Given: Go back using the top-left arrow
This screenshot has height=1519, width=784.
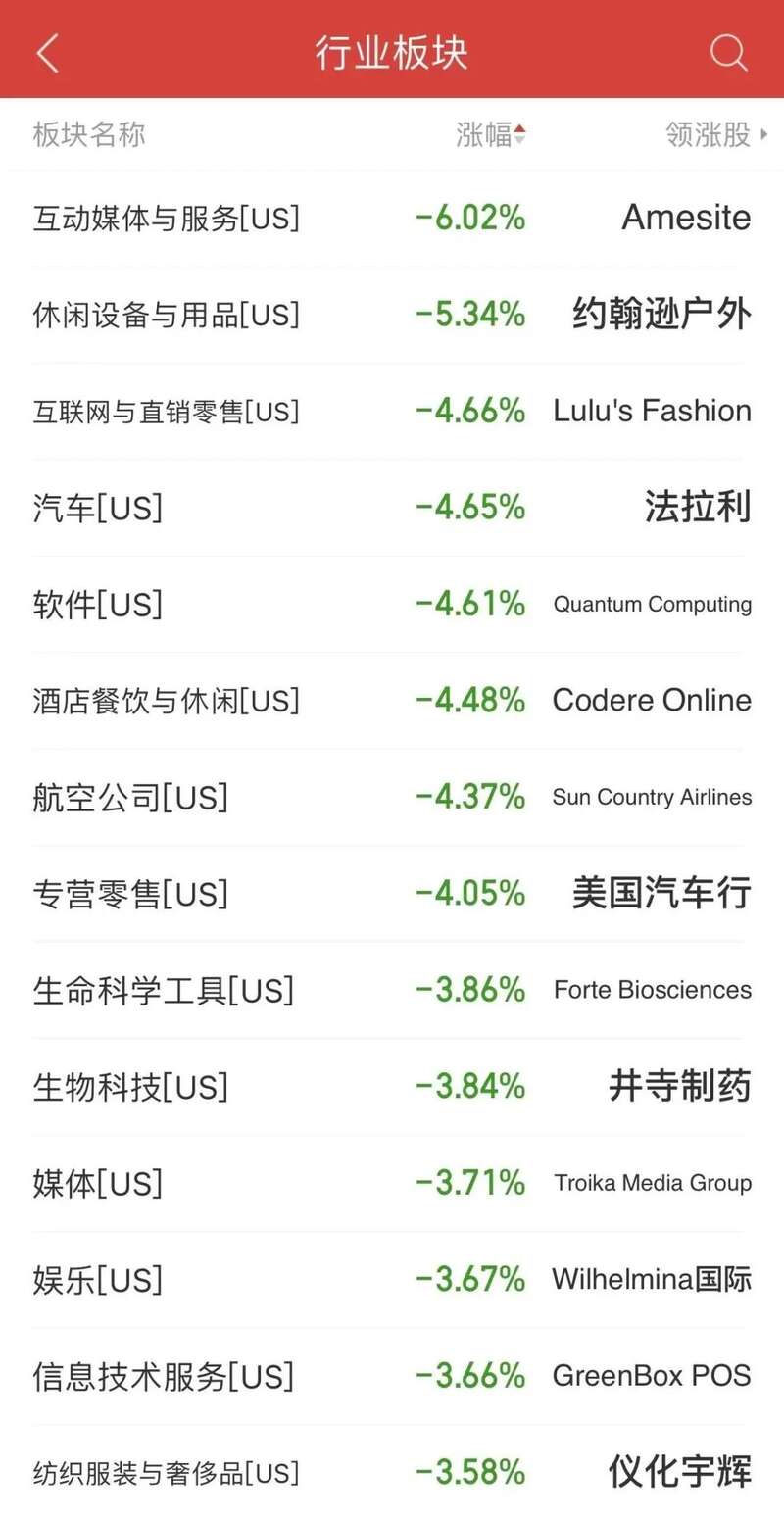Looking at the screenshot, I should (48, 53).
